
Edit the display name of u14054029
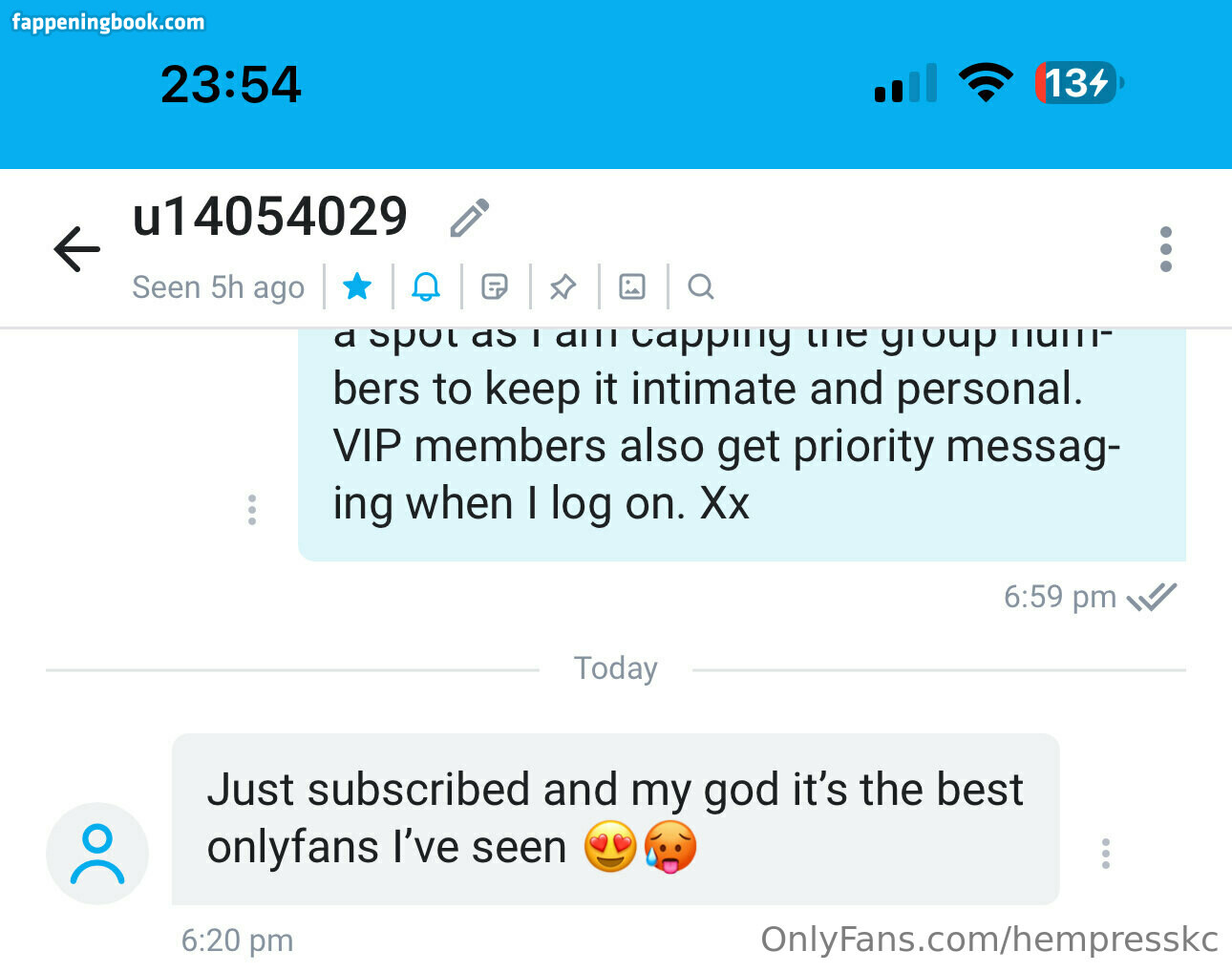469,218
